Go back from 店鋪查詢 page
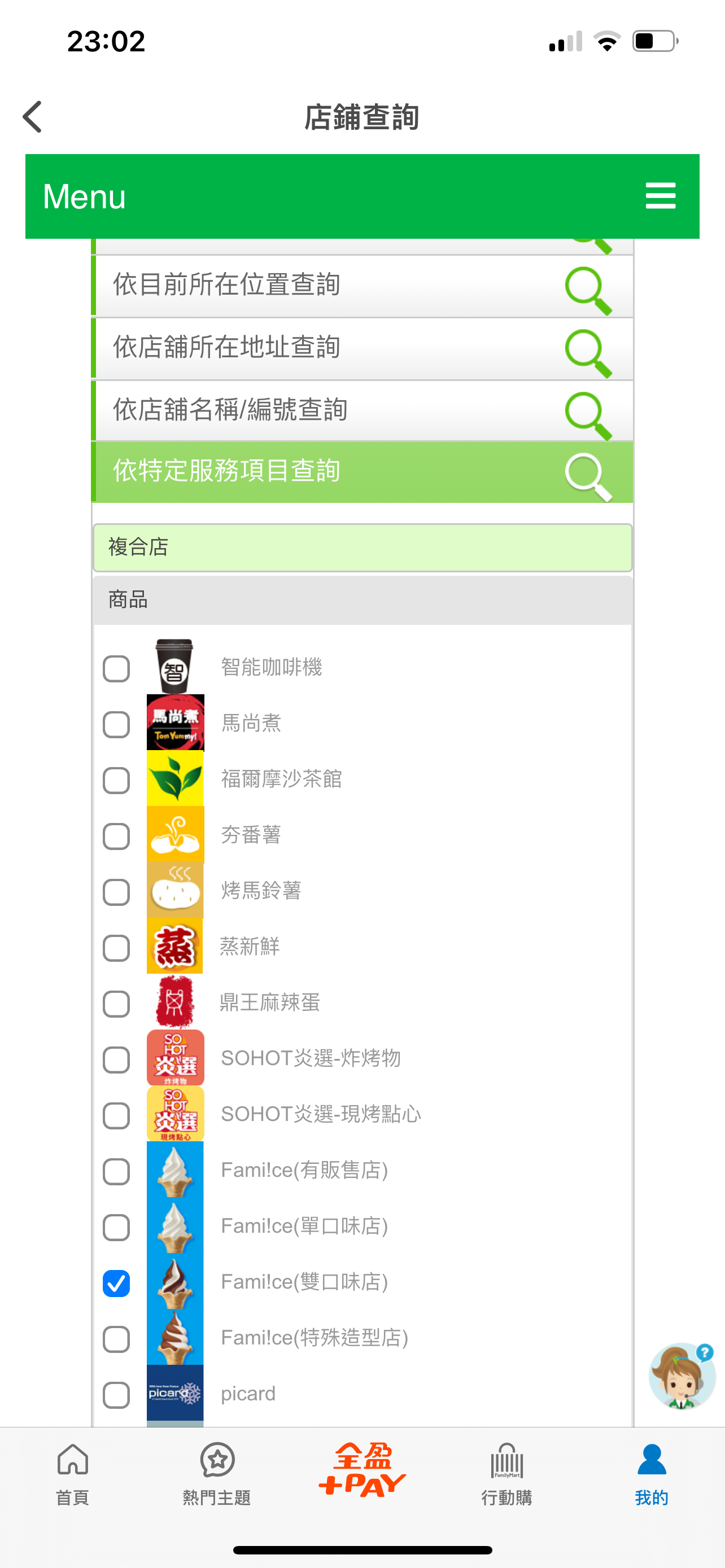This screenshot has width=725, height=1568. click(33, 116)
